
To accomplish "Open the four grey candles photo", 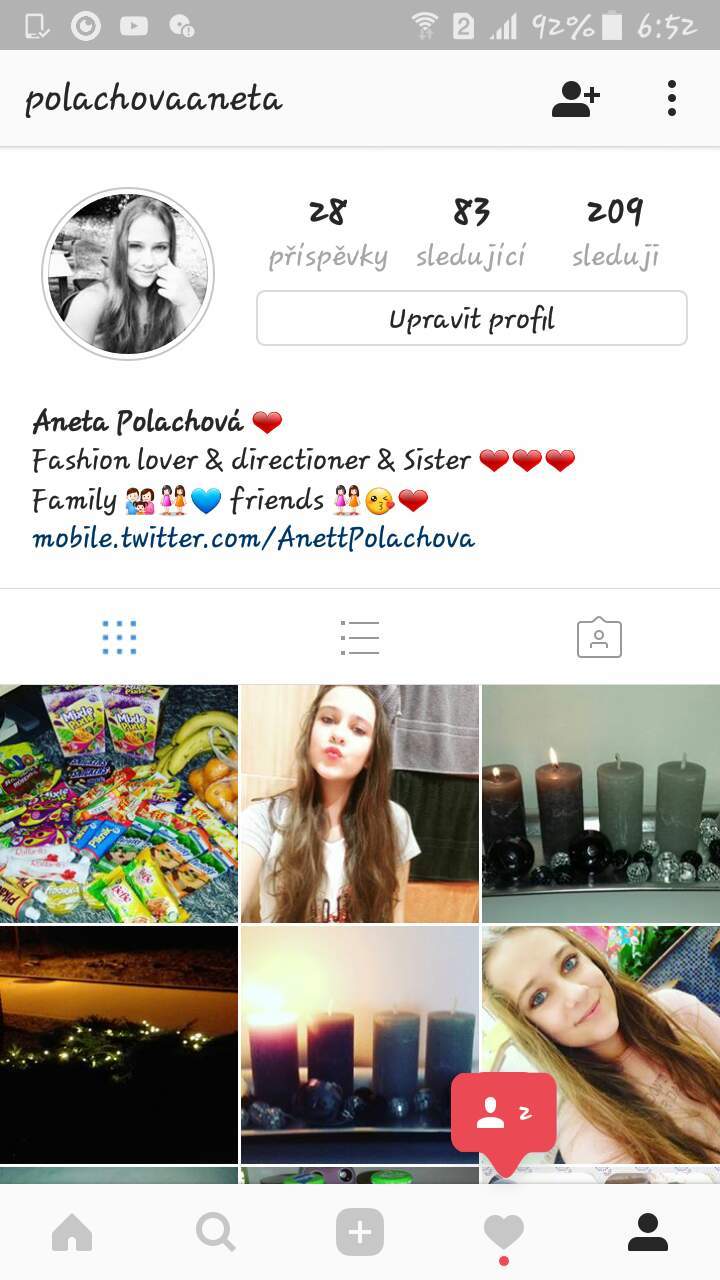I will 601,803.
